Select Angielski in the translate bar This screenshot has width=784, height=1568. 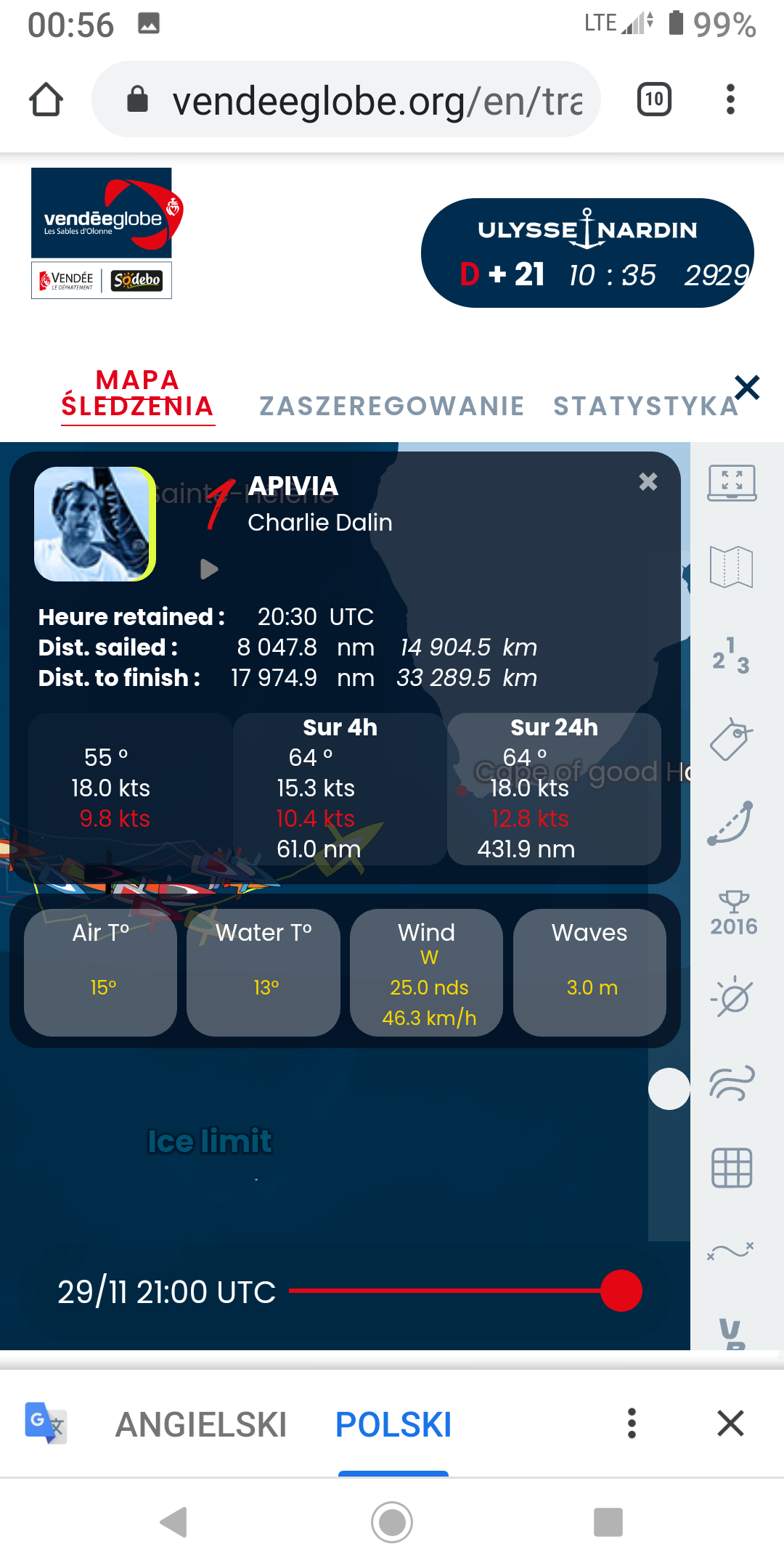click(201, 1424)
